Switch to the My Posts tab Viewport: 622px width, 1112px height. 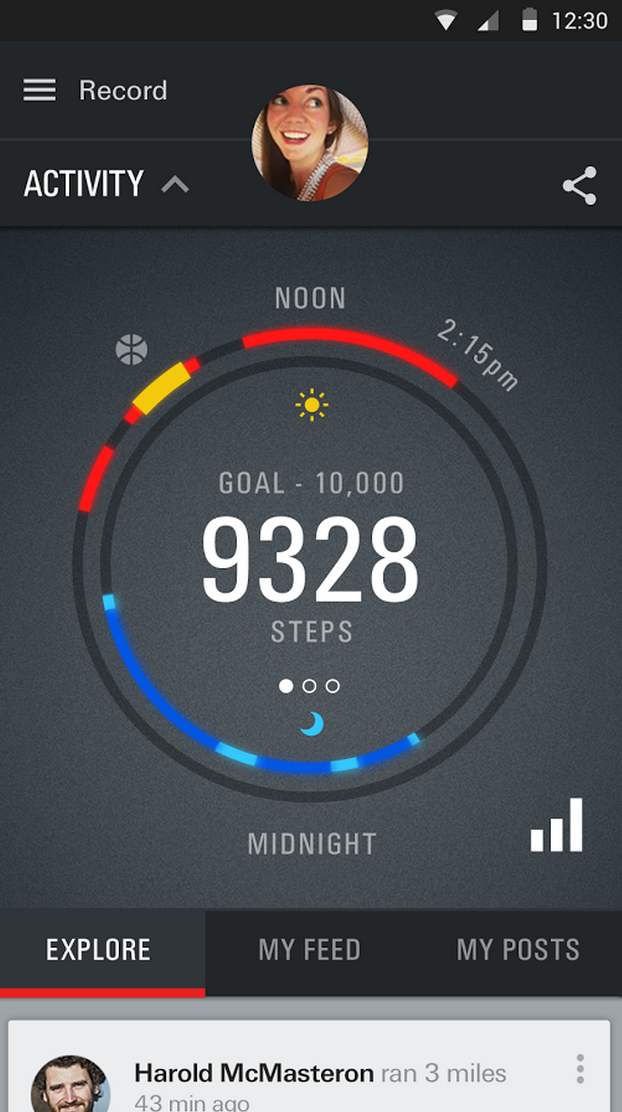(518, 950)
